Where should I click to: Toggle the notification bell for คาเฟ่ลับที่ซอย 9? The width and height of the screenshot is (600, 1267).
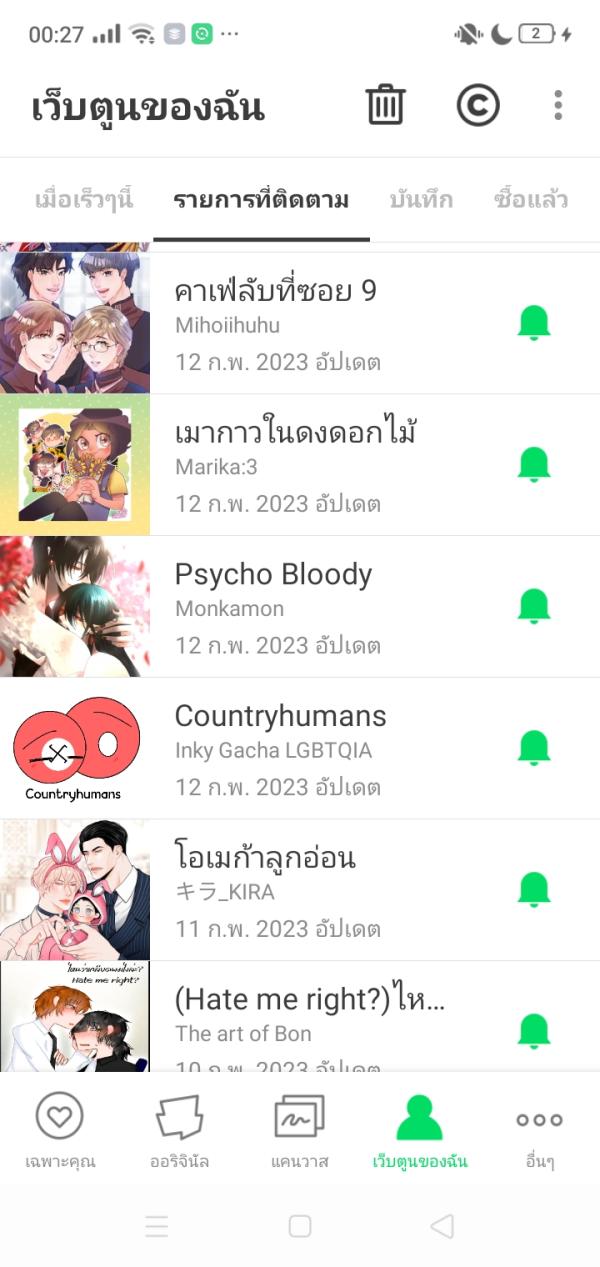pyautogui.click(x=534, y=323)
